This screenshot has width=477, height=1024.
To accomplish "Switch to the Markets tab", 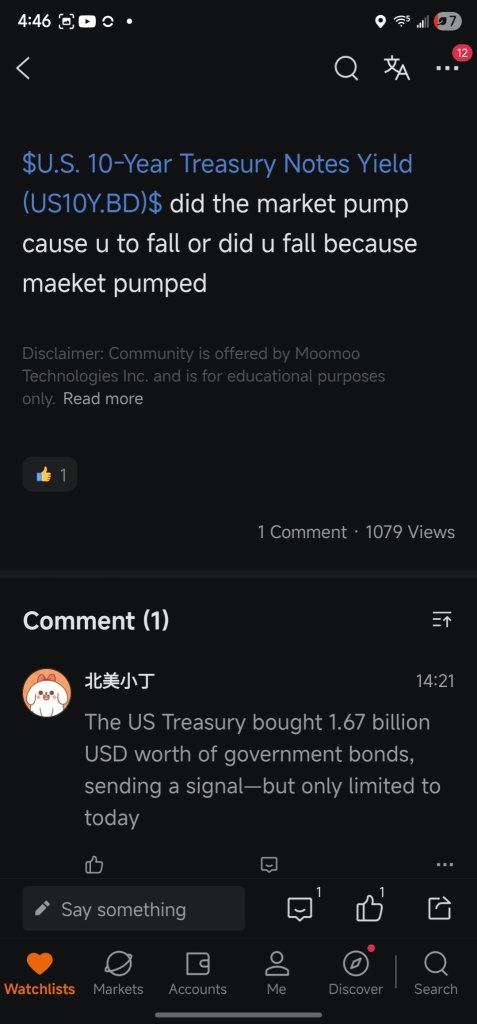I will point(118,973).
